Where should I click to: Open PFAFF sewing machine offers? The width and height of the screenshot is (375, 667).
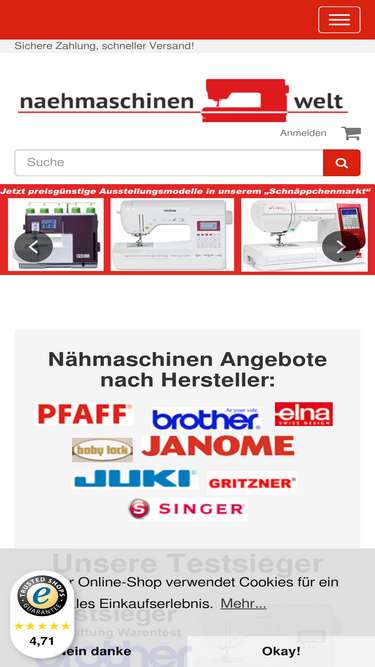point(84,414)
